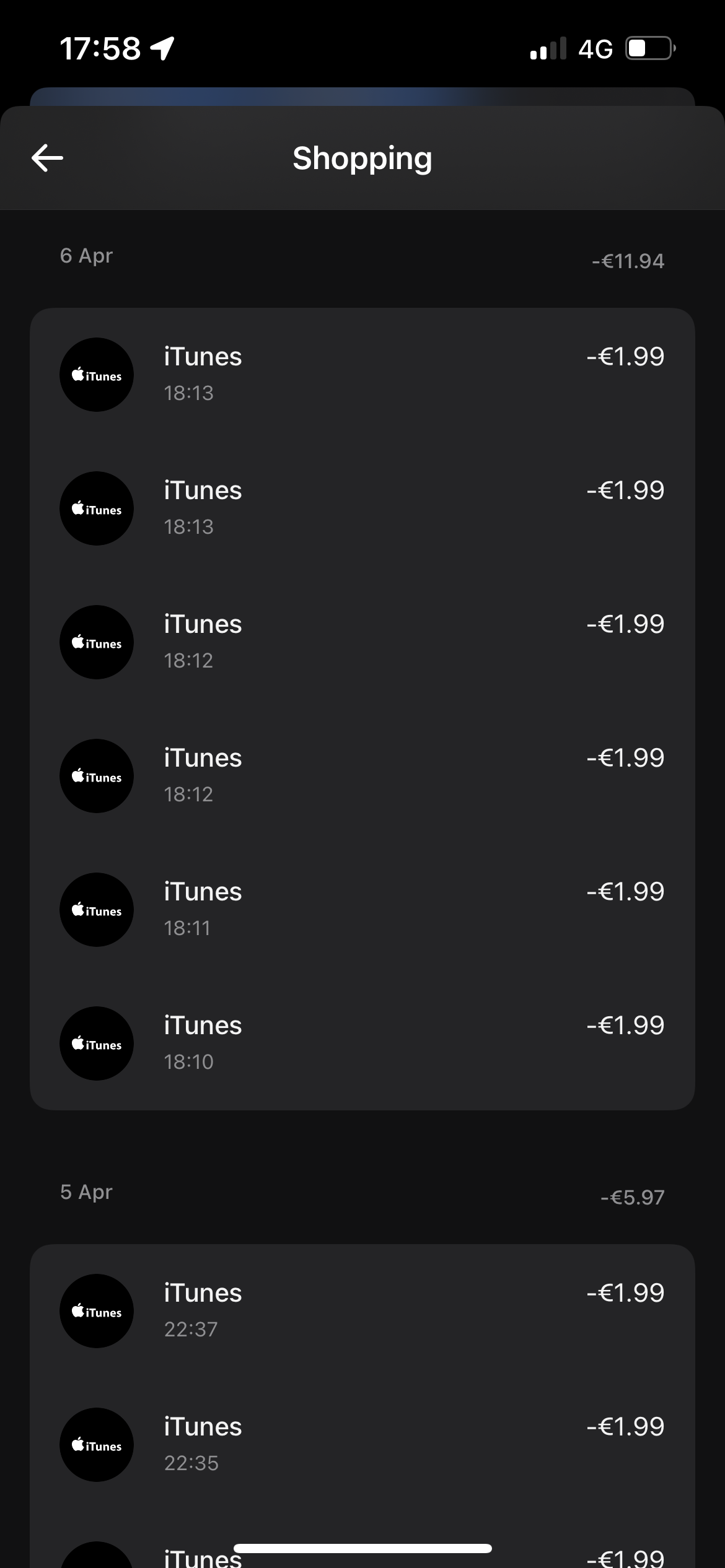View the iTunes payment made at 22:35
The height and width of the screenshot is (1568, 725).
(x=362, y=1444)
